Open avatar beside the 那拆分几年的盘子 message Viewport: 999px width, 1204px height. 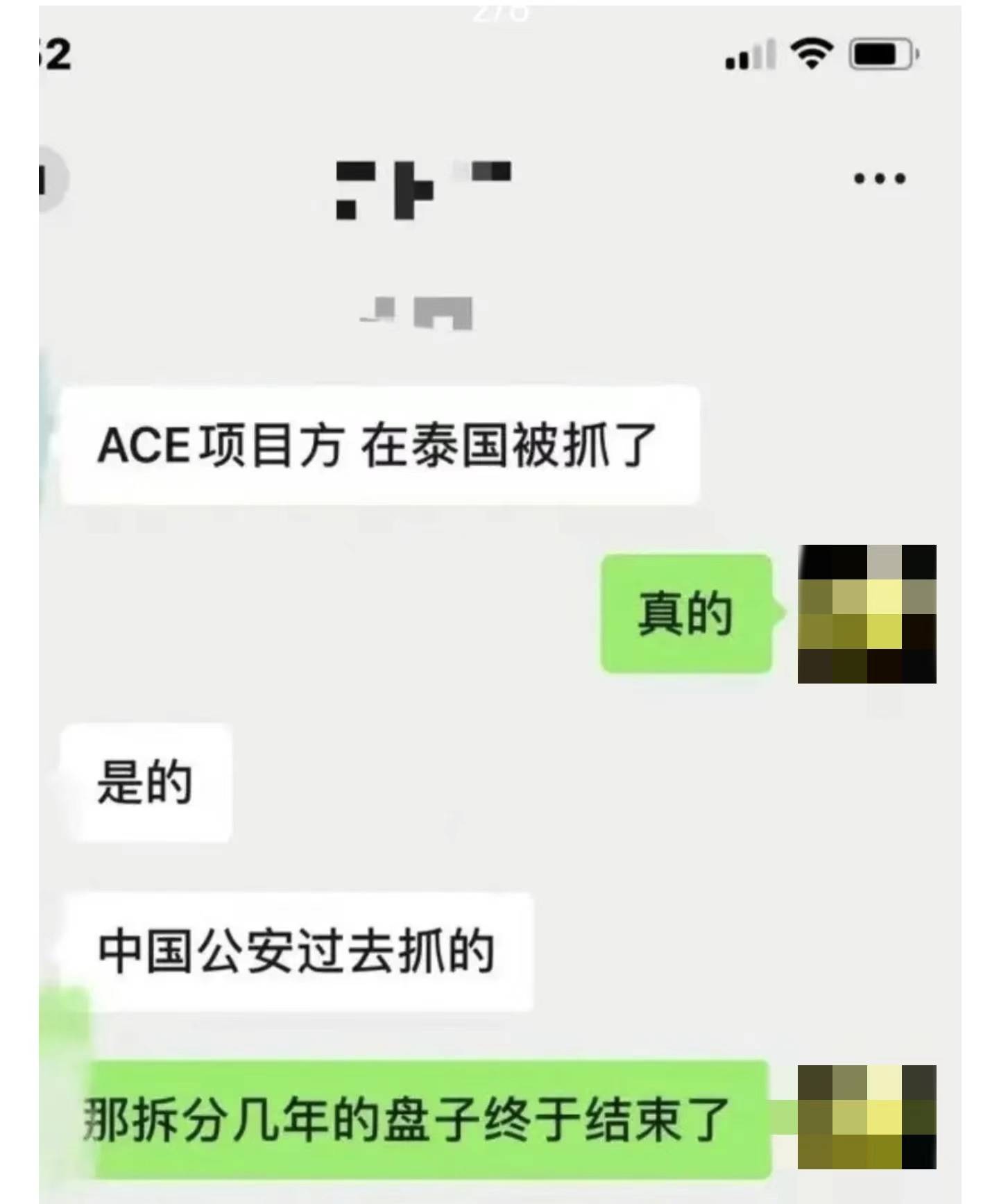click(x=866, y=1117)
